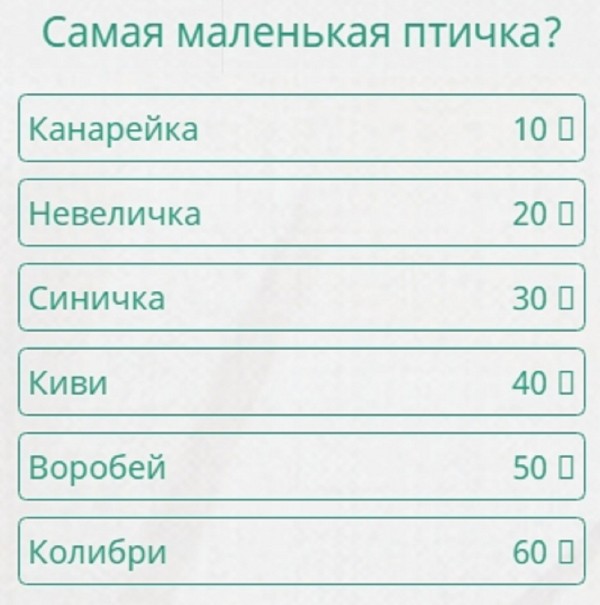The image size is (600, 605).
Task: Pick the Синичка answer option
Action: (300, 297)
